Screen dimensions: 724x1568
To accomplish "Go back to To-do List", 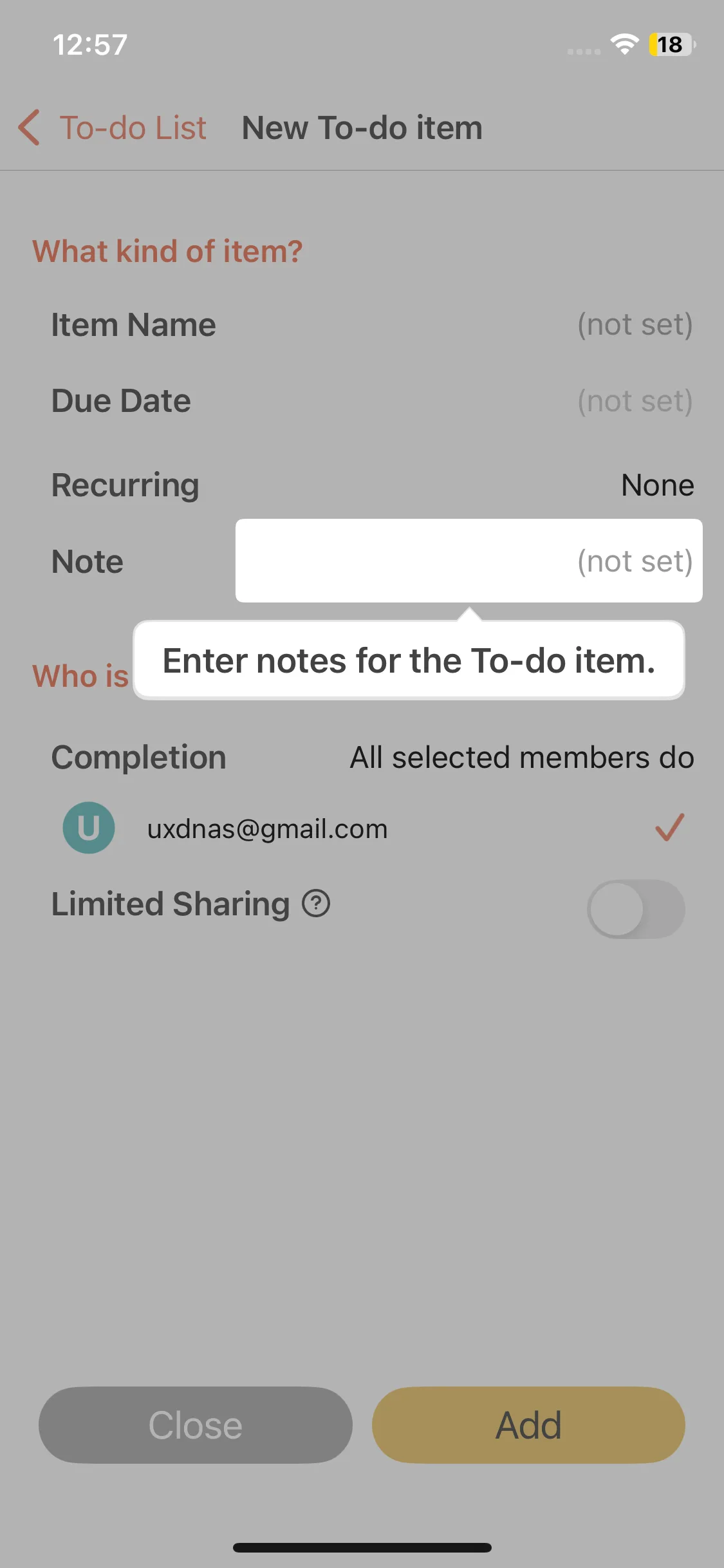I will pos(113,127).
